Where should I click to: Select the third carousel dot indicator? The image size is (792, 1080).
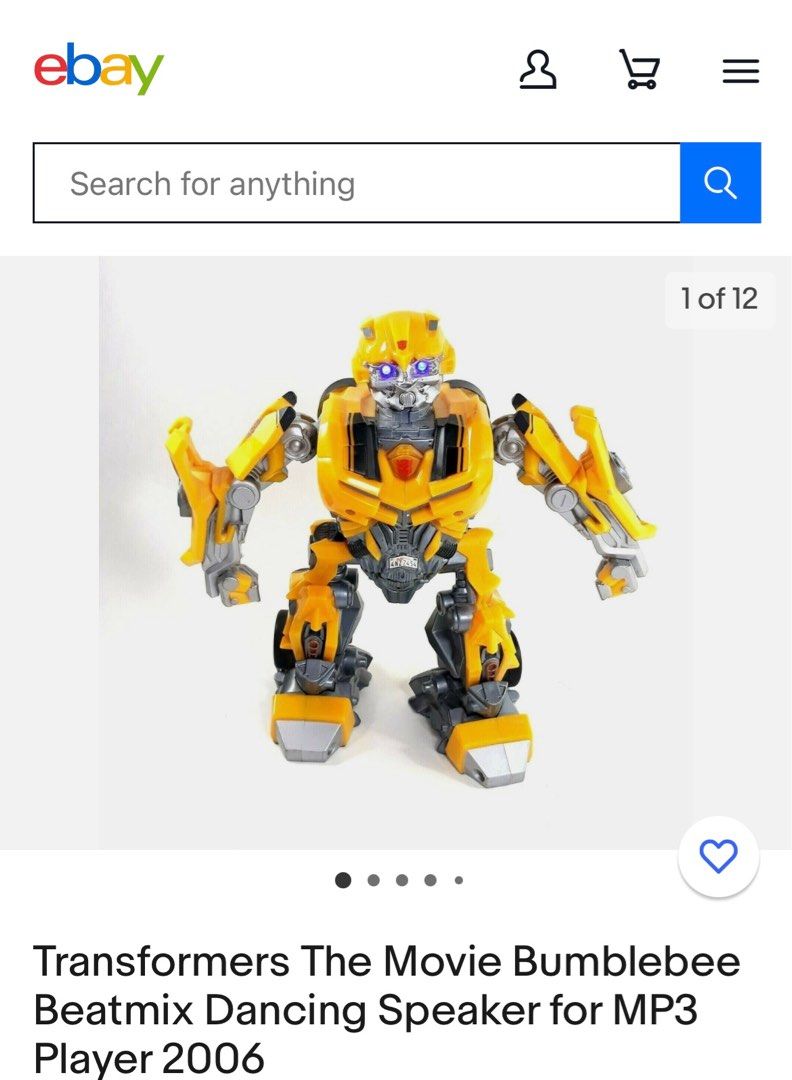click(401, 880)
